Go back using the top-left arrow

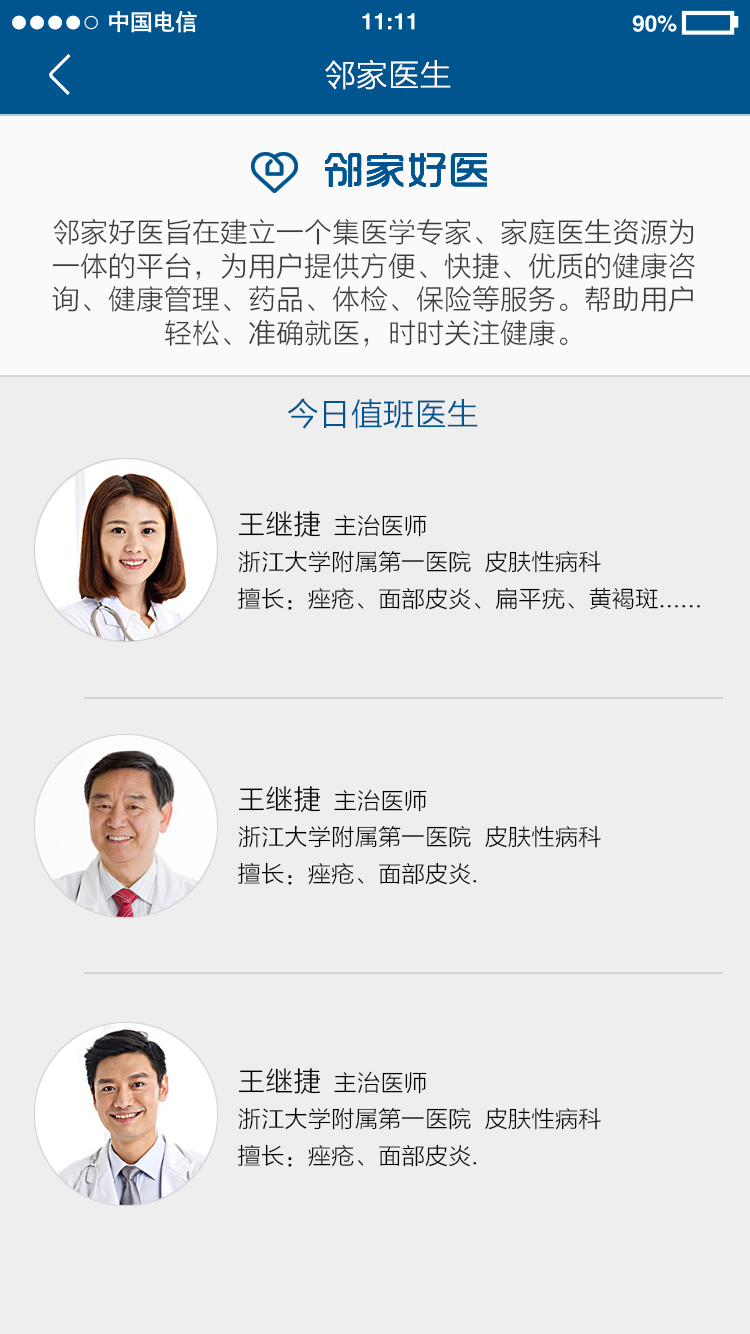coord(60,75)
